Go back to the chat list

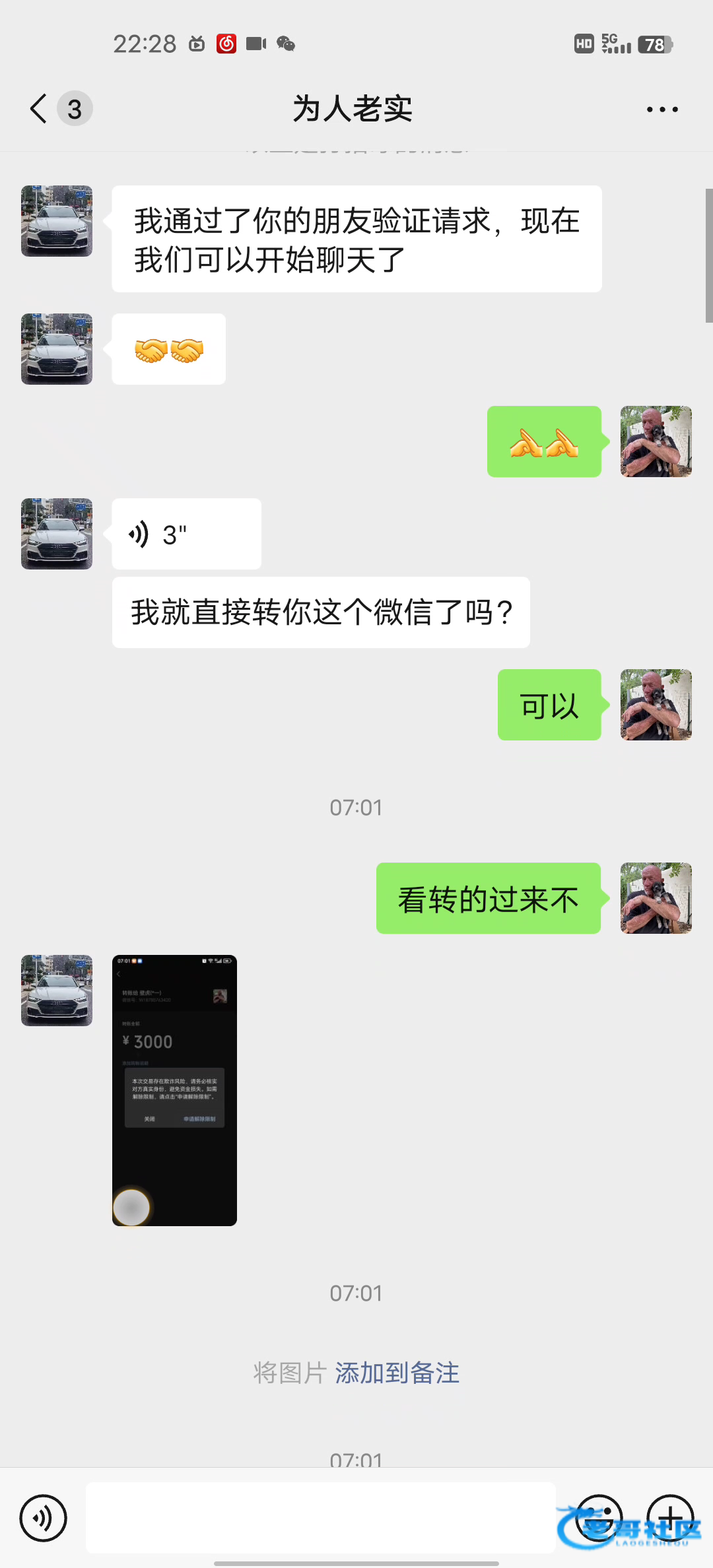pos(40,109)
